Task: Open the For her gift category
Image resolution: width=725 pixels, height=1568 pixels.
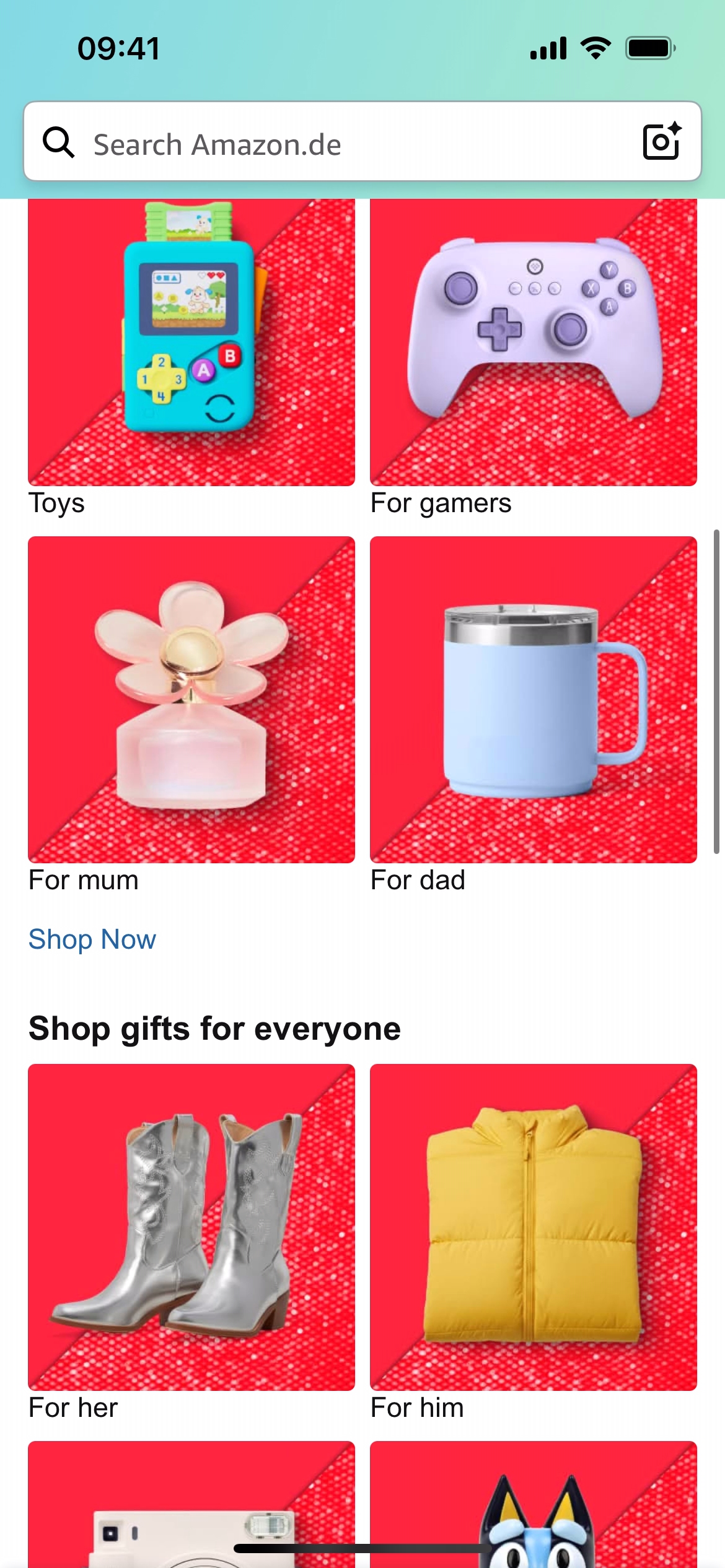Action: pyautogui.click(x=191, y=1227)
